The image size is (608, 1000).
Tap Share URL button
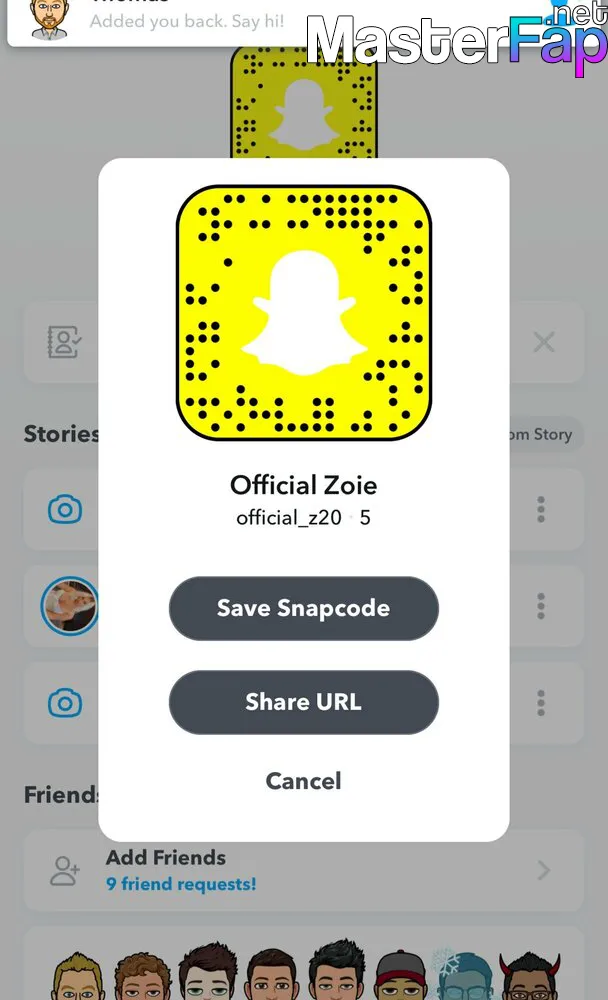(x=304, y=702)
